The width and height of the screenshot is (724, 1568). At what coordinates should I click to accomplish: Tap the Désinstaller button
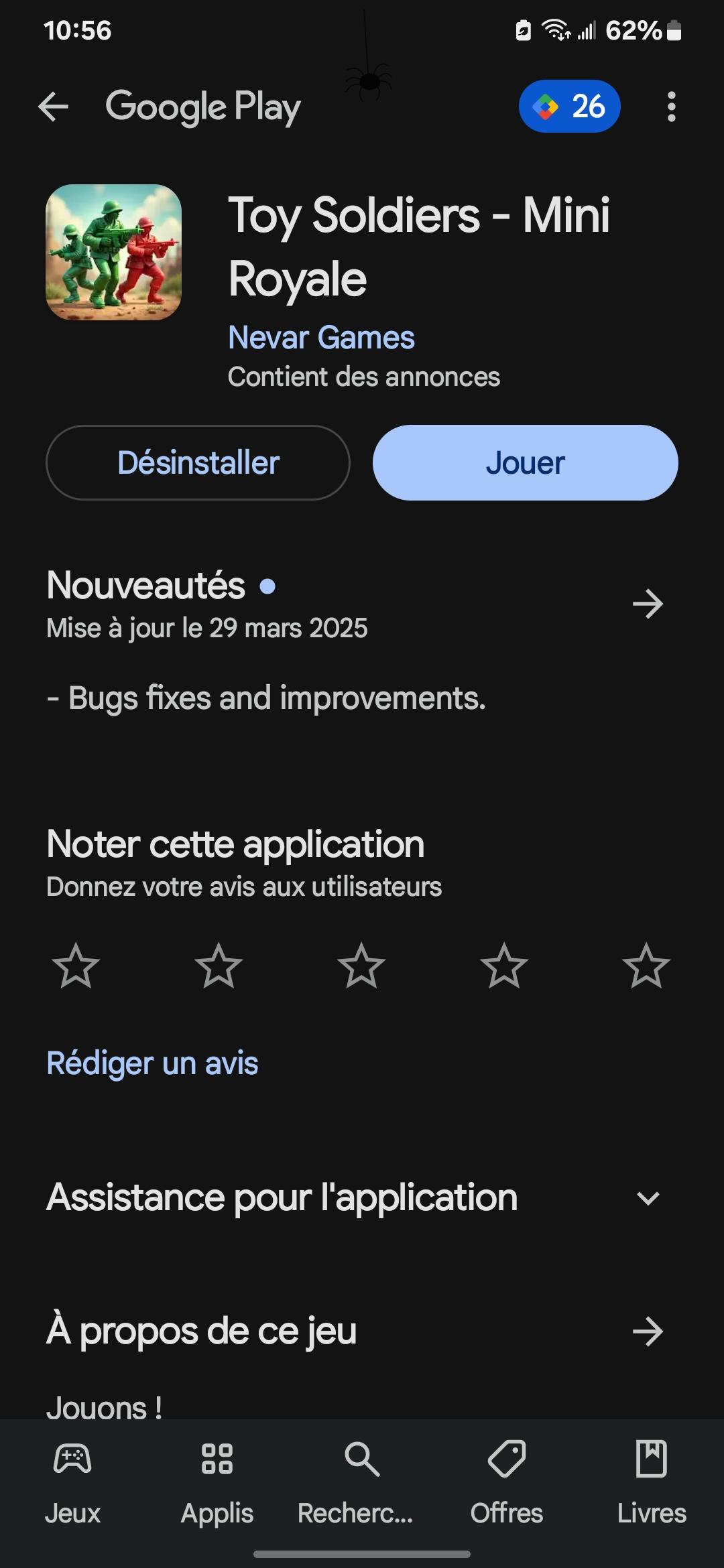(x=198, y=462)
